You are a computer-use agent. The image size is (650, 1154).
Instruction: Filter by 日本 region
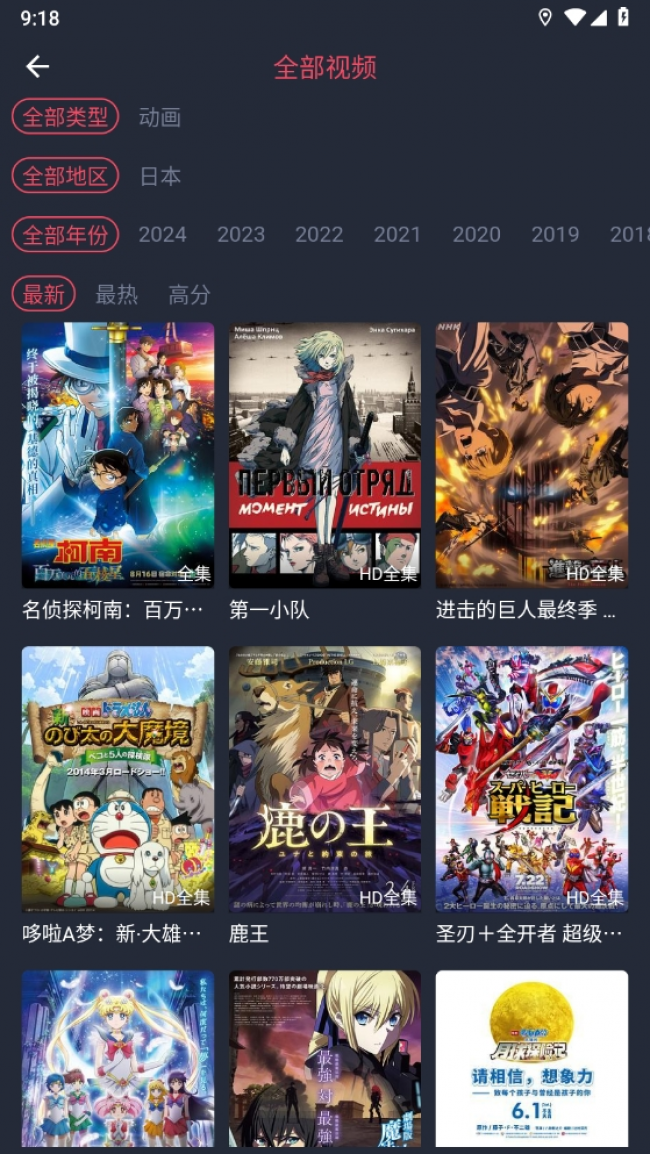coord(160,176)
